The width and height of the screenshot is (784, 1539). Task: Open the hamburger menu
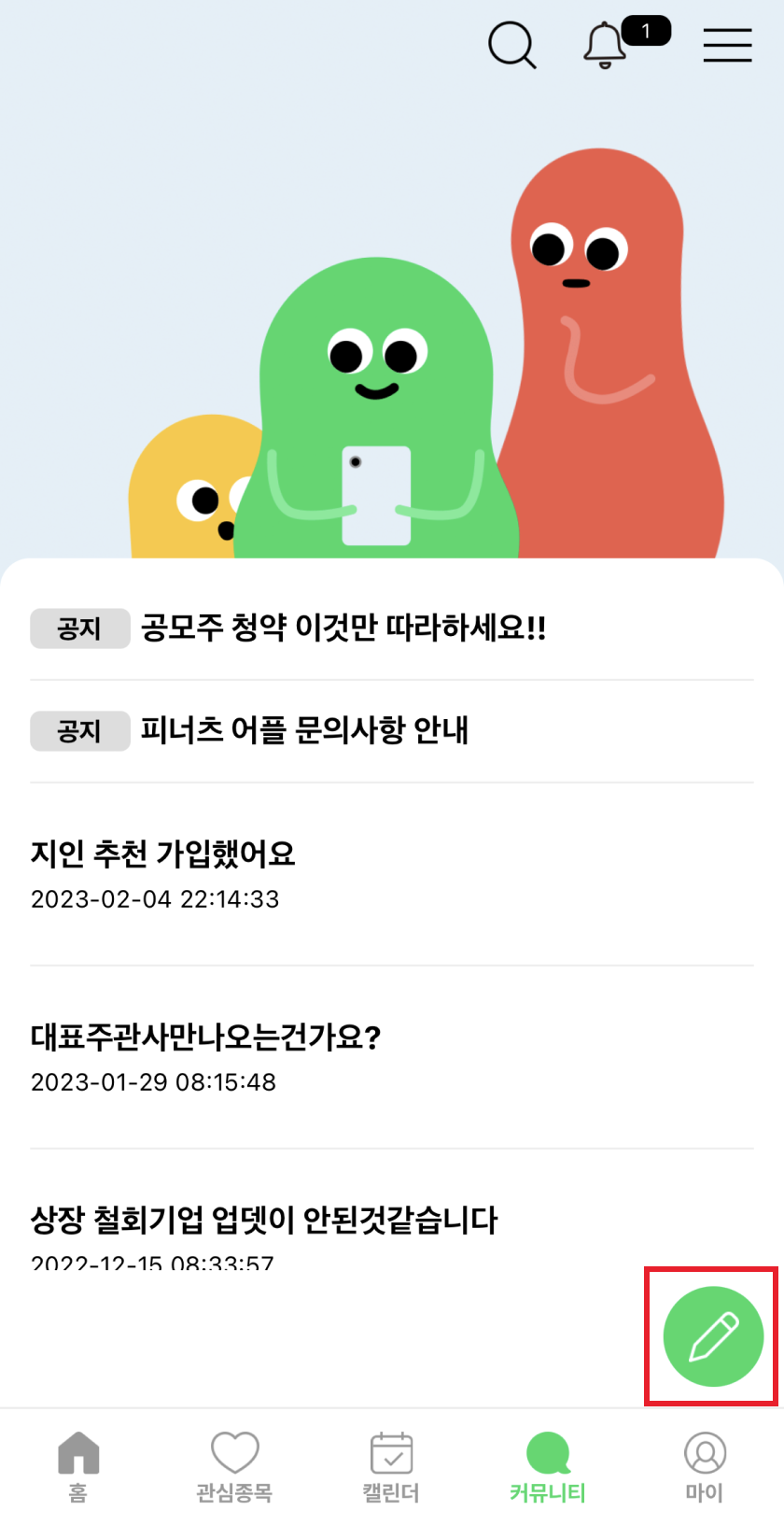coord(727,45)
